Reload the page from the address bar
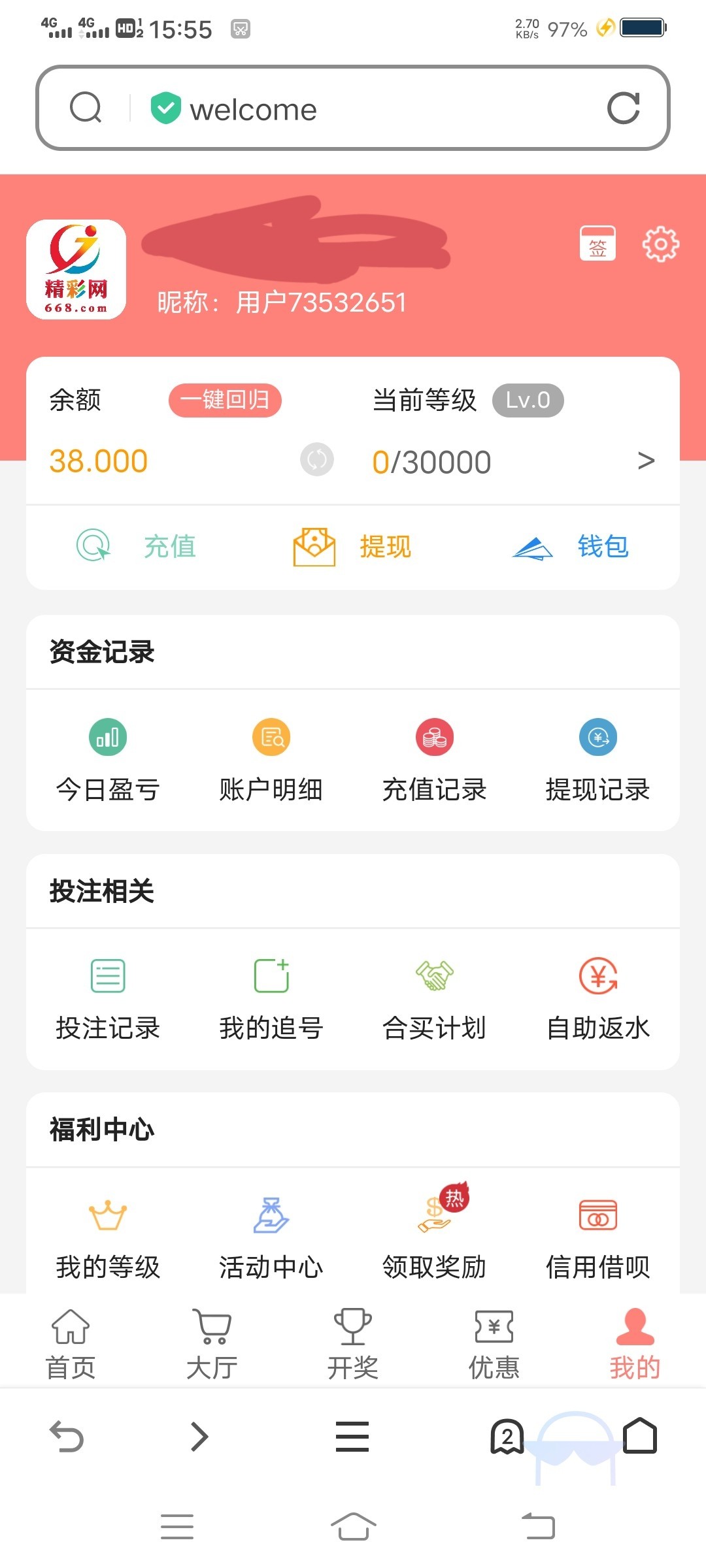The image size is (706, 1568). (624, 108)
